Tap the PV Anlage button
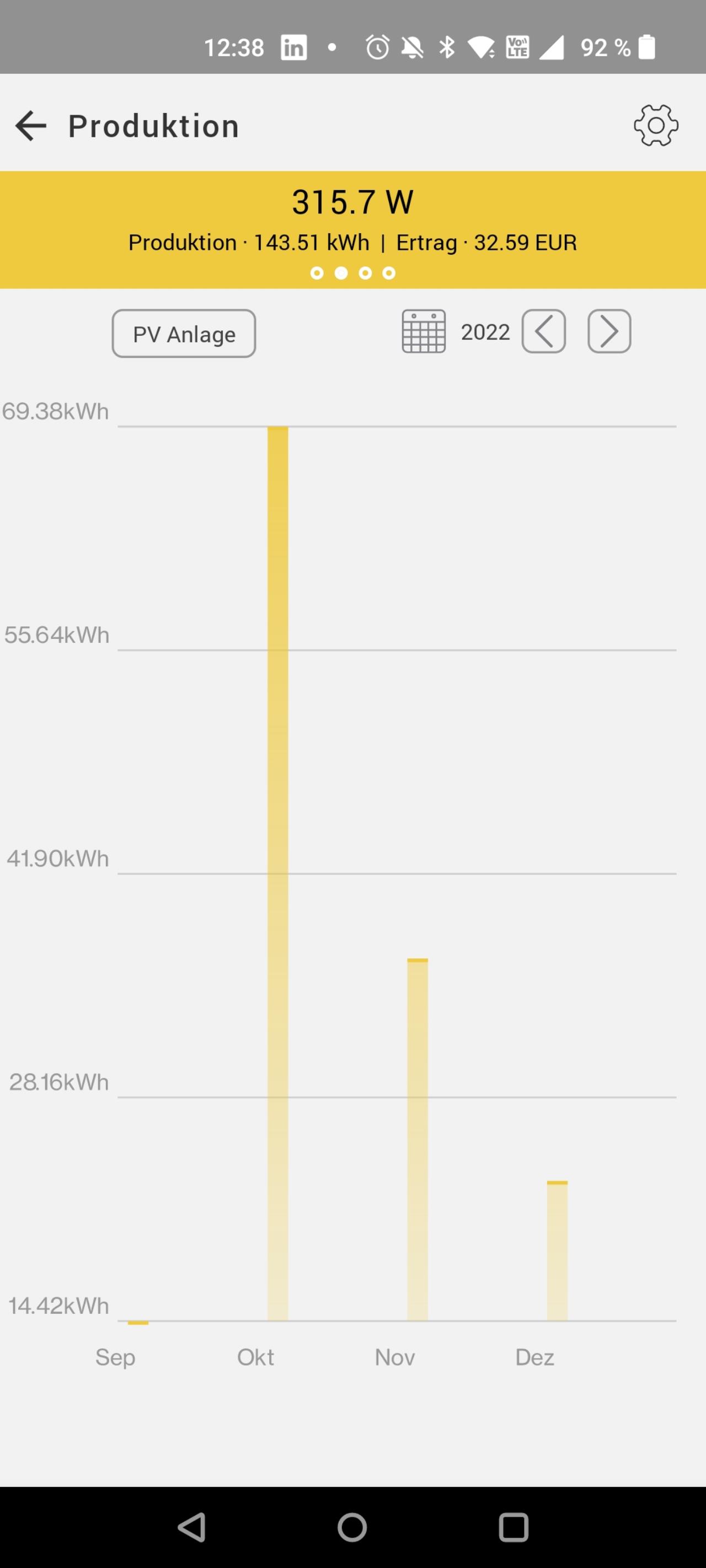The height and width of the screenshot is (1568, 706). pyautogui.click(x=184, y=334)
